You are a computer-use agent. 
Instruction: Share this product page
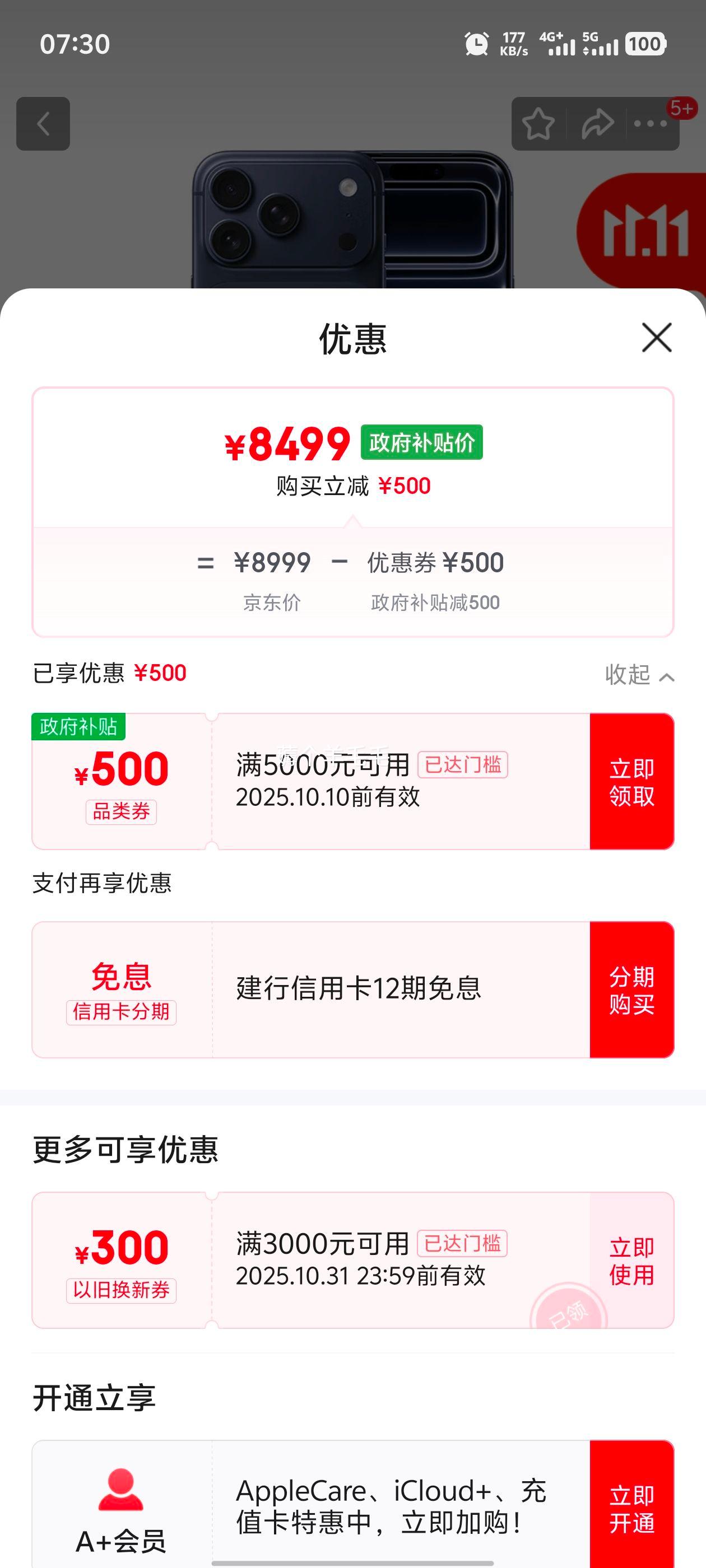coord(596,124)
